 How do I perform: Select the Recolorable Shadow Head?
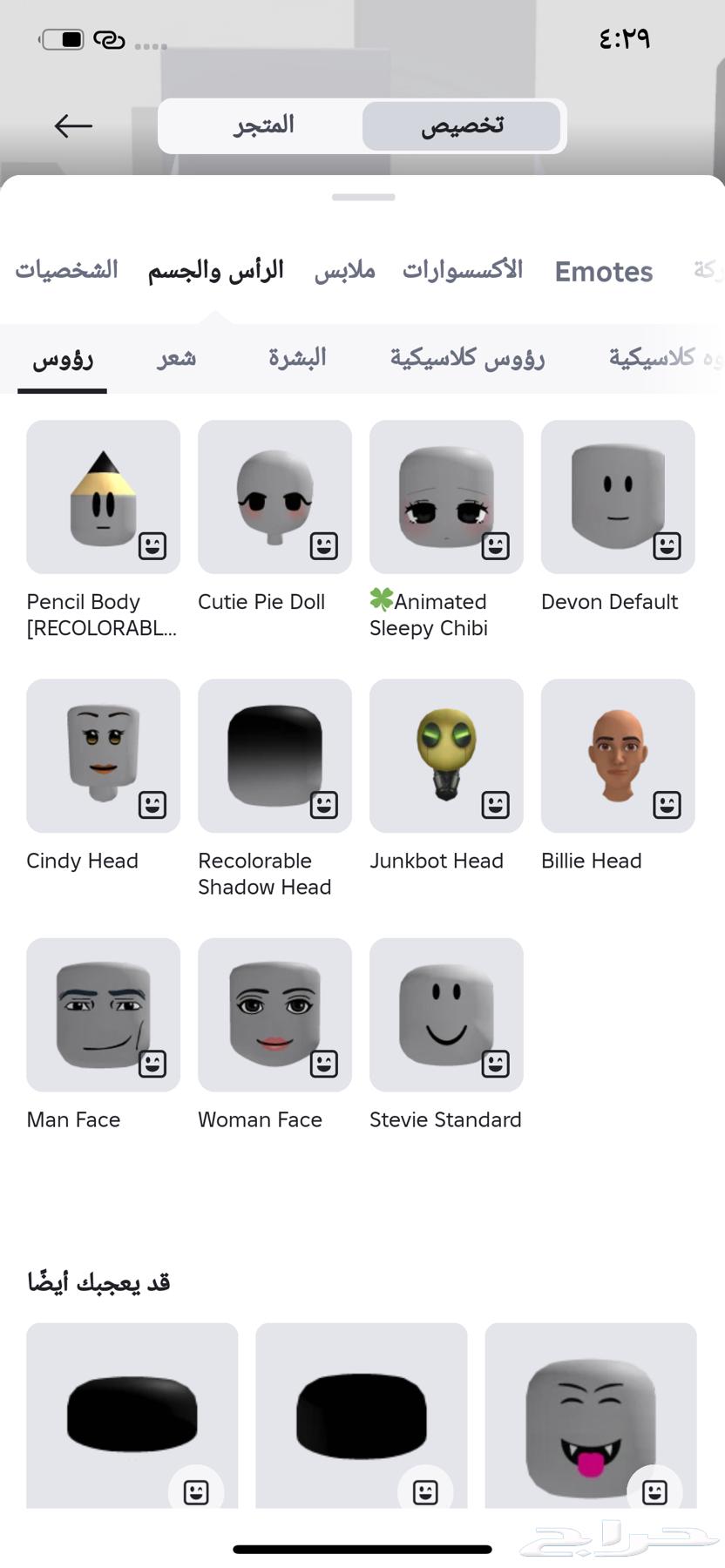pos(274,756)
